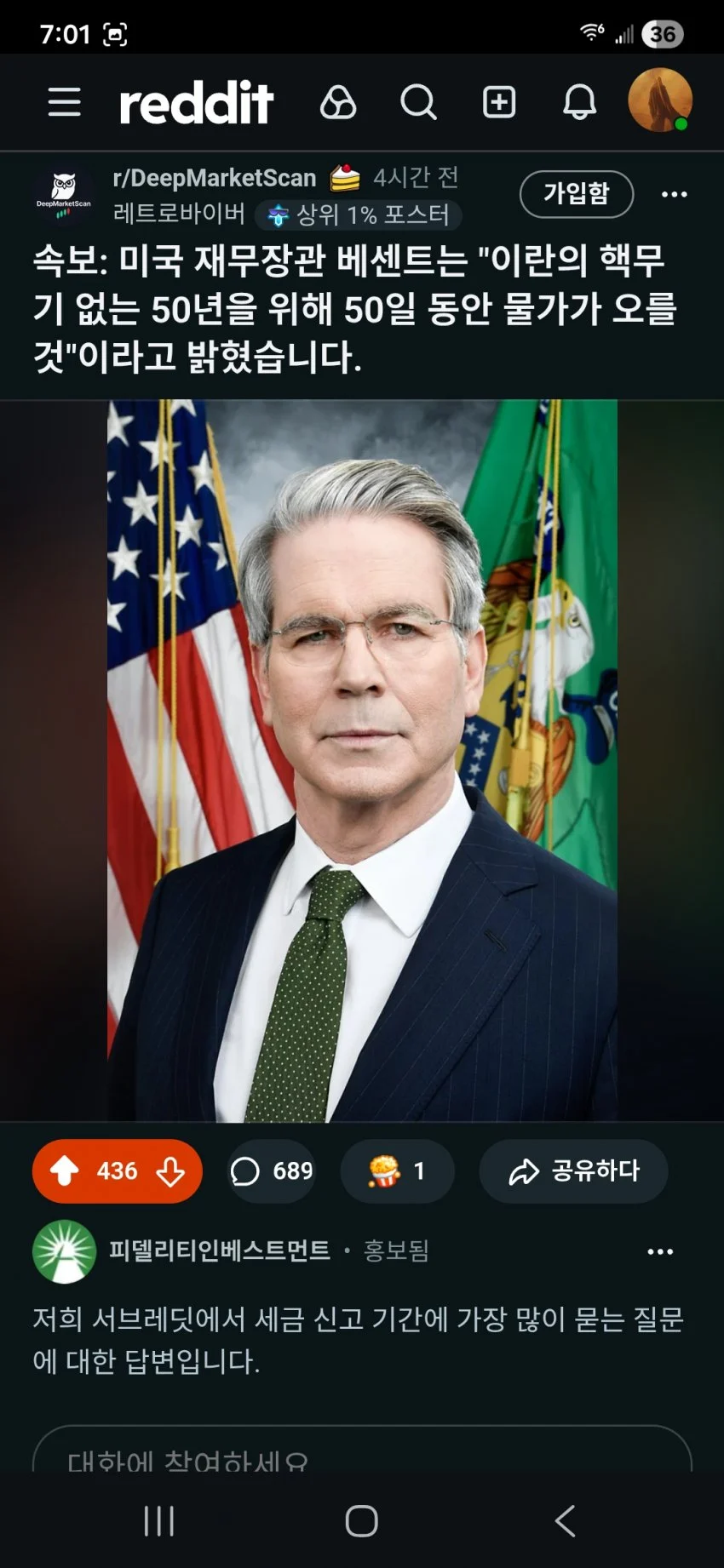Upvote the Bessent post
The image size is (724, 1568).
click(x=65, y=1171)
